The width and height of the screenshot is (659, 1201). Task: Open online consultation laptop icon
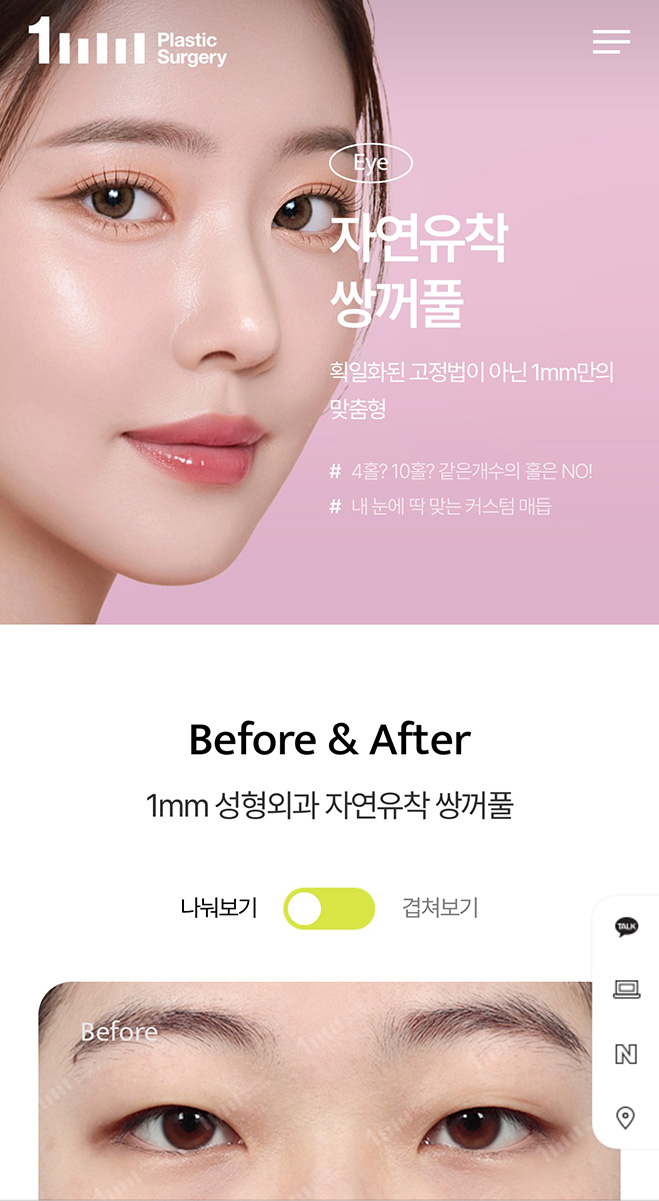pos(626,990)
